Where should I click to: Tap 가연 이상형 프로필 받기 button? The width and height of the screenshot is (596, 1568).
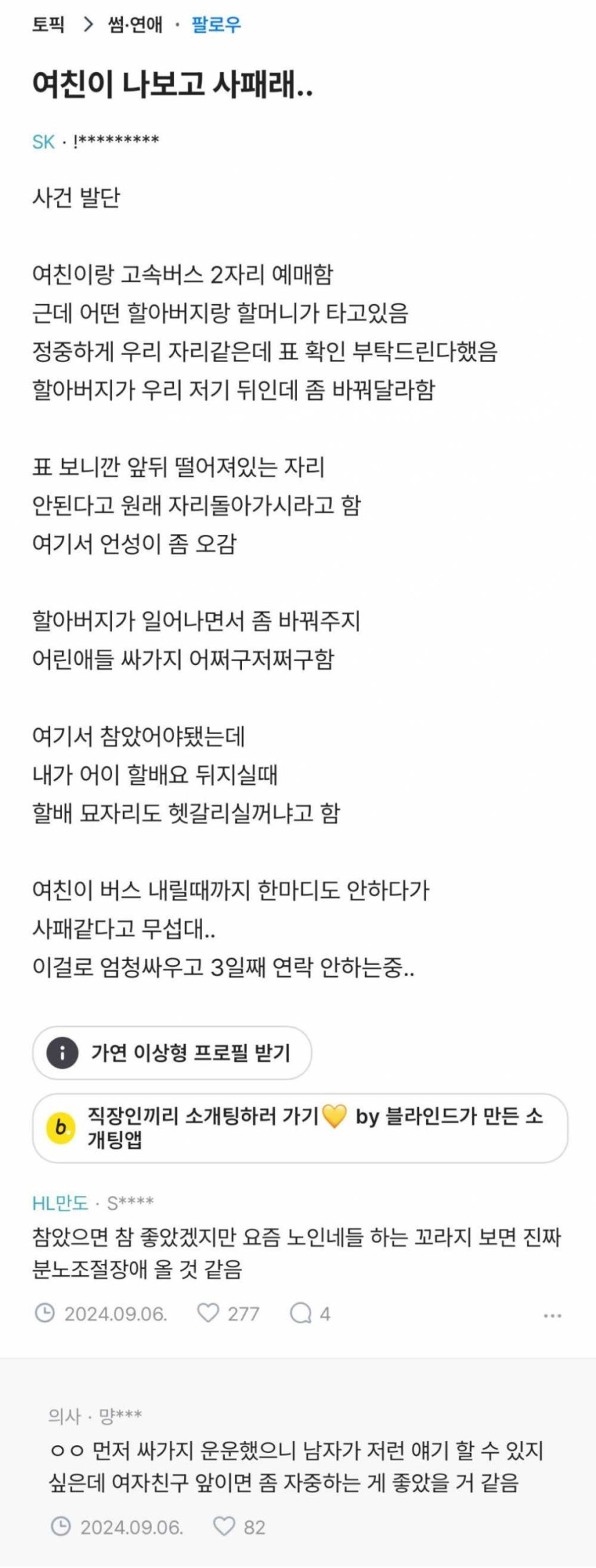click(172, 1052)
